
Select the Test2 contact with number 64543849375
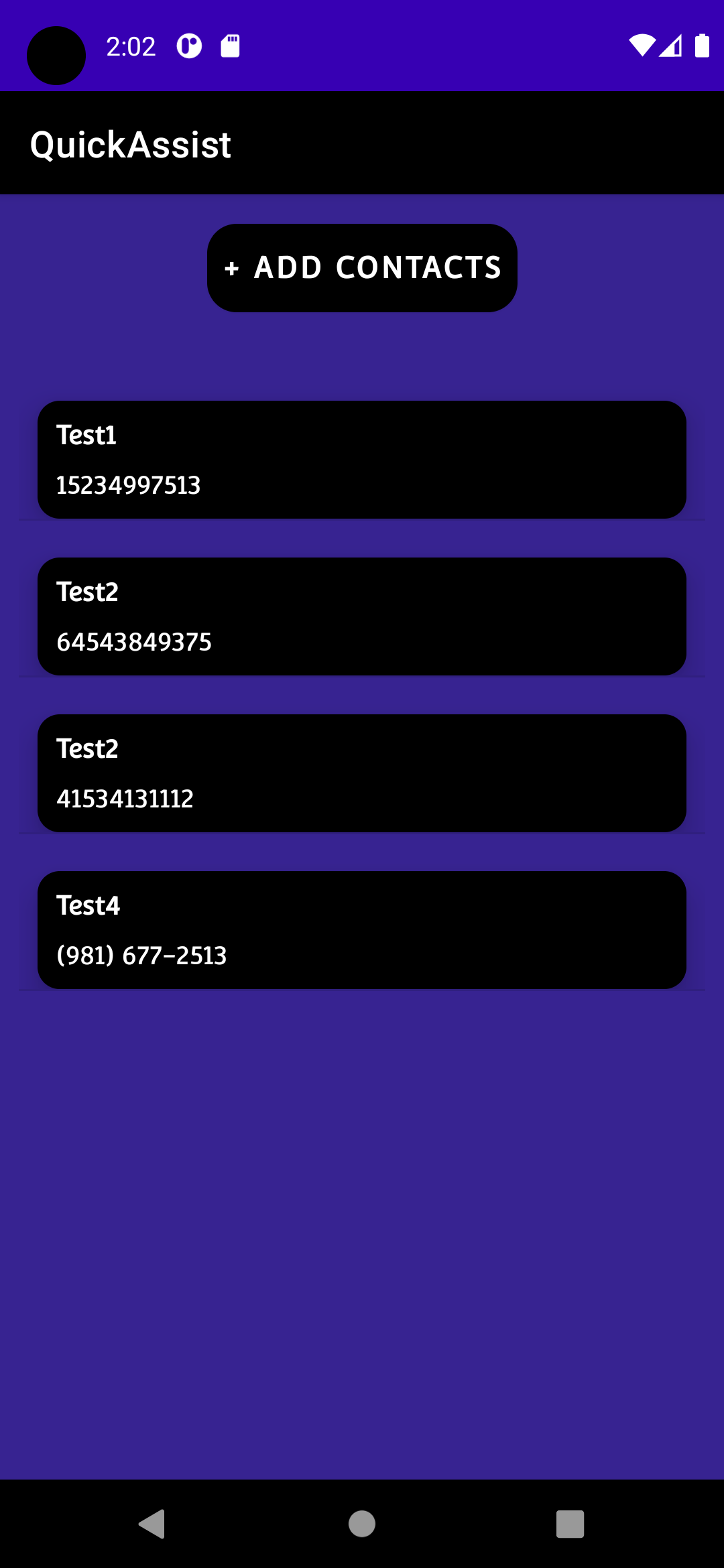click(x=362, y=616)
